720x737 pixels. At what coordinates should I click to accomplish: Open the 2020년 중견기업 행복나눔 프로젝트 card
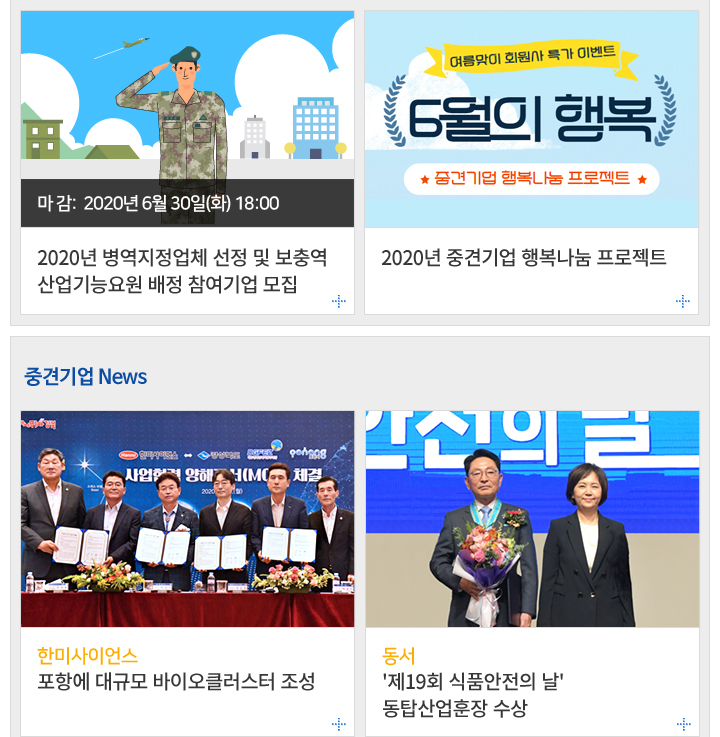[523, 258]
